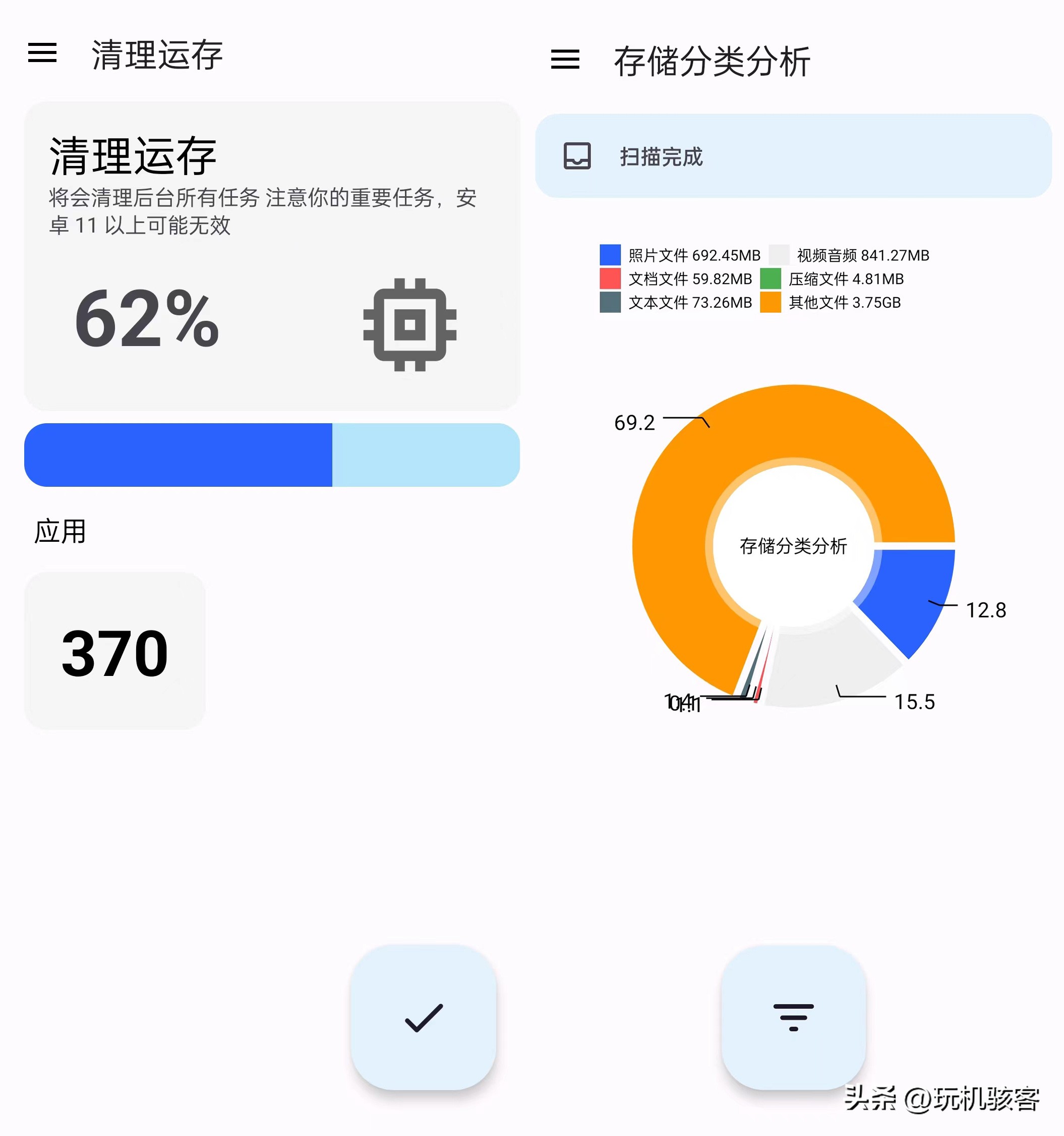Expand the 扫描完成 status banner
1064x1136 pixels.
coord(794,154)
